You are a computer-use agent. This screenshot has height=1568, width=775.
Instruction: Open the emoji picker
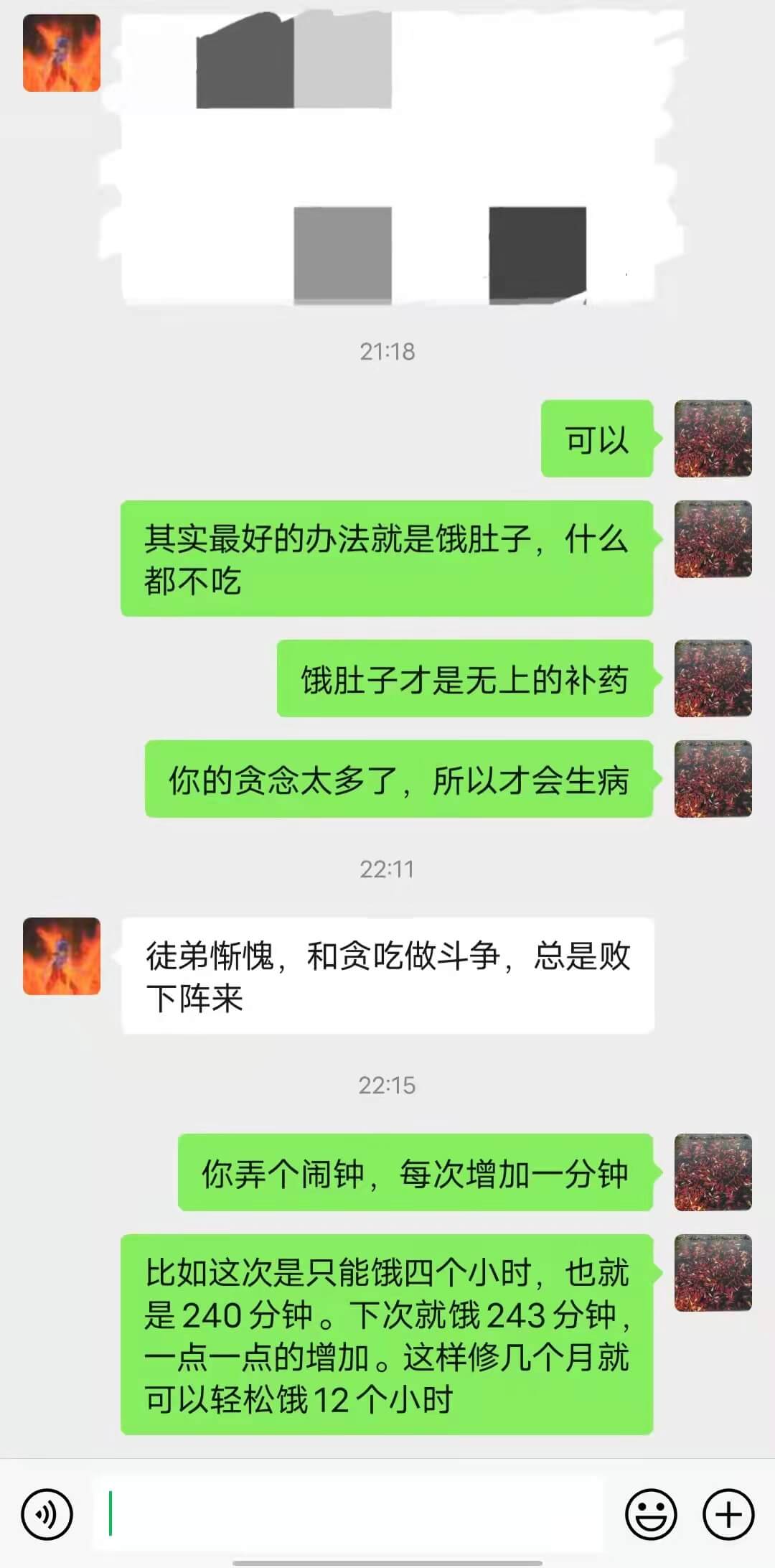651,1514
